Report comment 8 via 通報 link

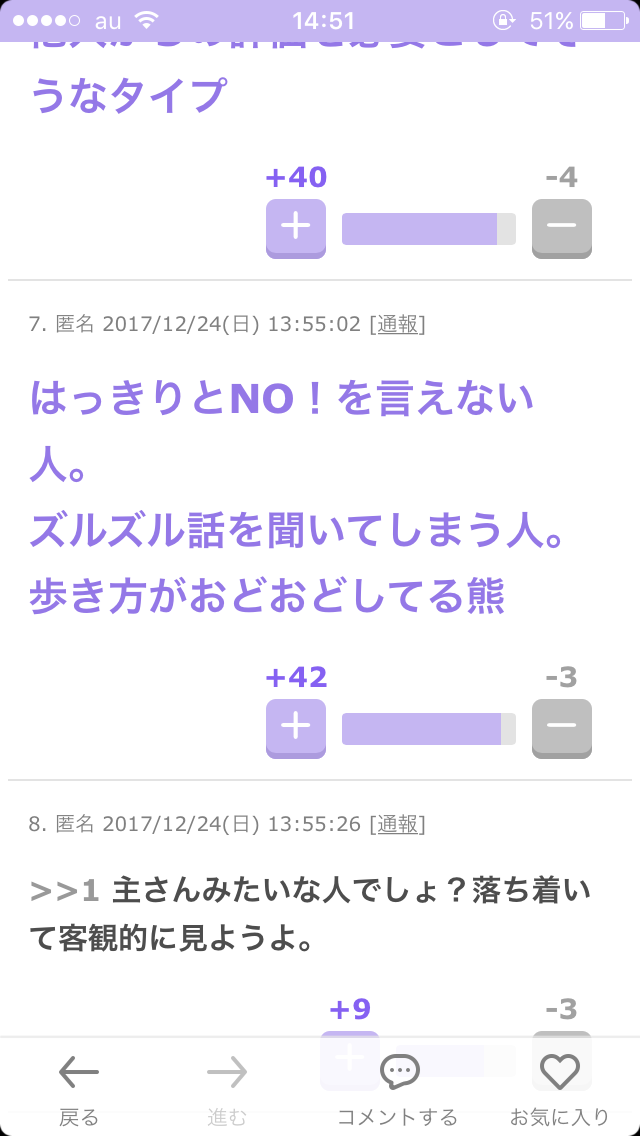pos(397,824)
